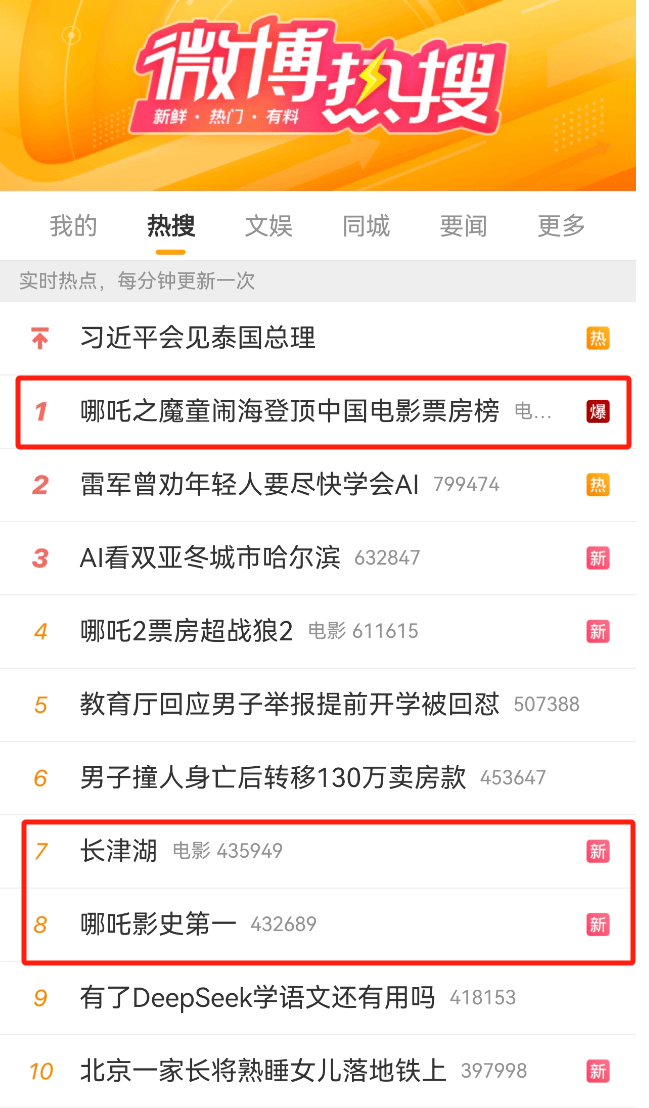Open AI看双亚冬城市哈尔滨 trending item
The width and height of the screenshot is (649, 1108).
[210, 558]
